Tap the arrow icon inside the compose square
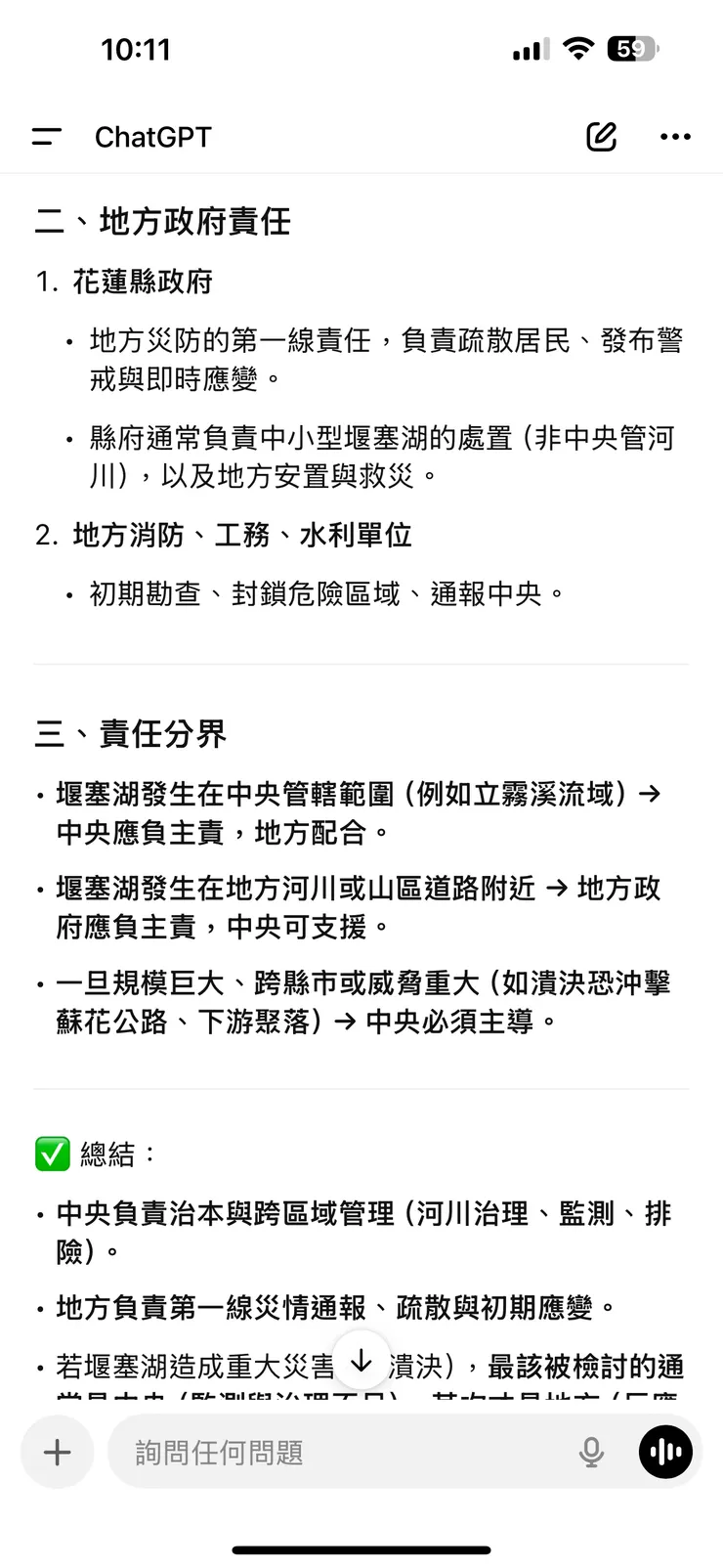Image resolution: width=723 pixels, height=1568 pixels. click(x=606, y=132)
